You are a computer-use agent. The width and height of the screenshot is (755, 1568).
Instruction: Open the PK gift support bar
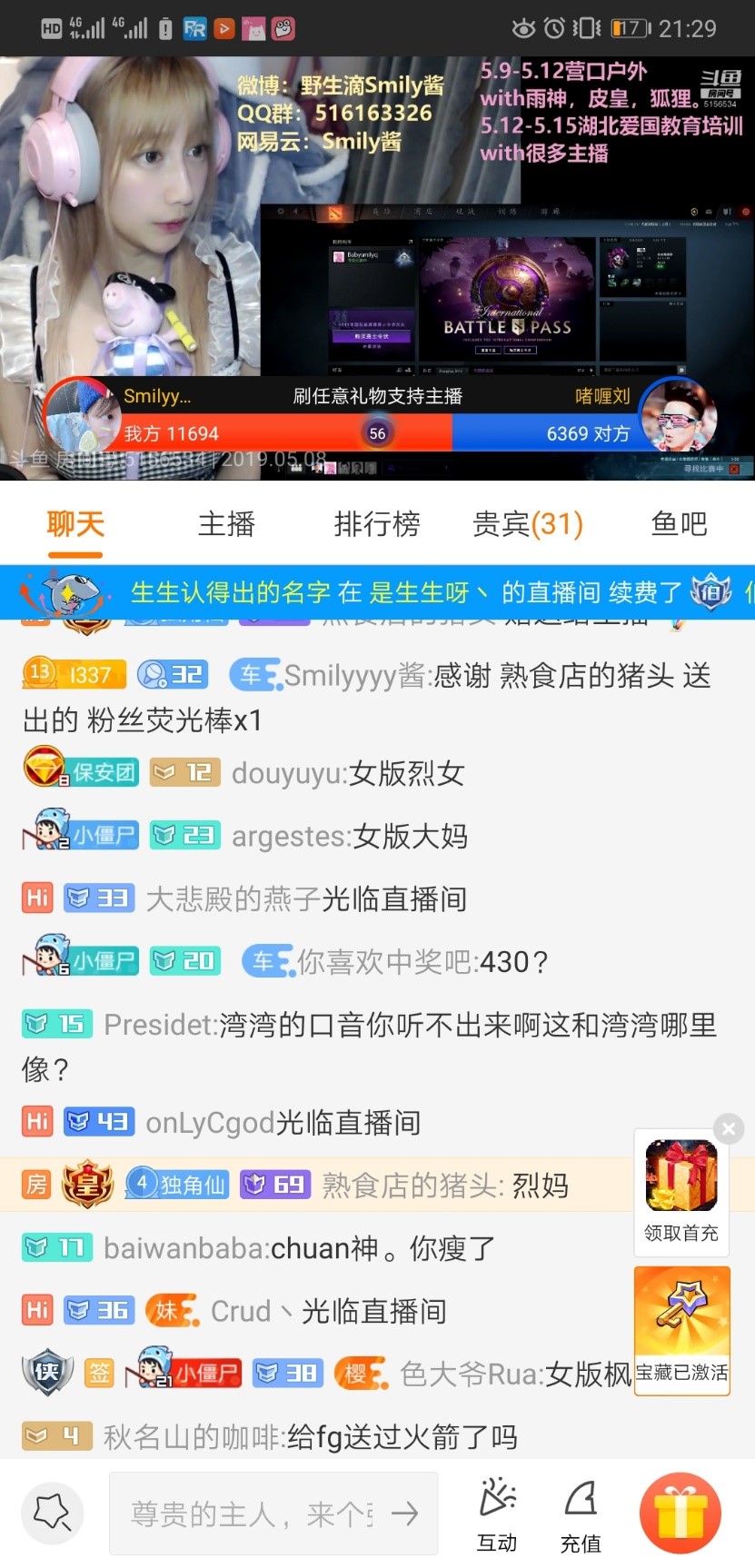[377, 416]
